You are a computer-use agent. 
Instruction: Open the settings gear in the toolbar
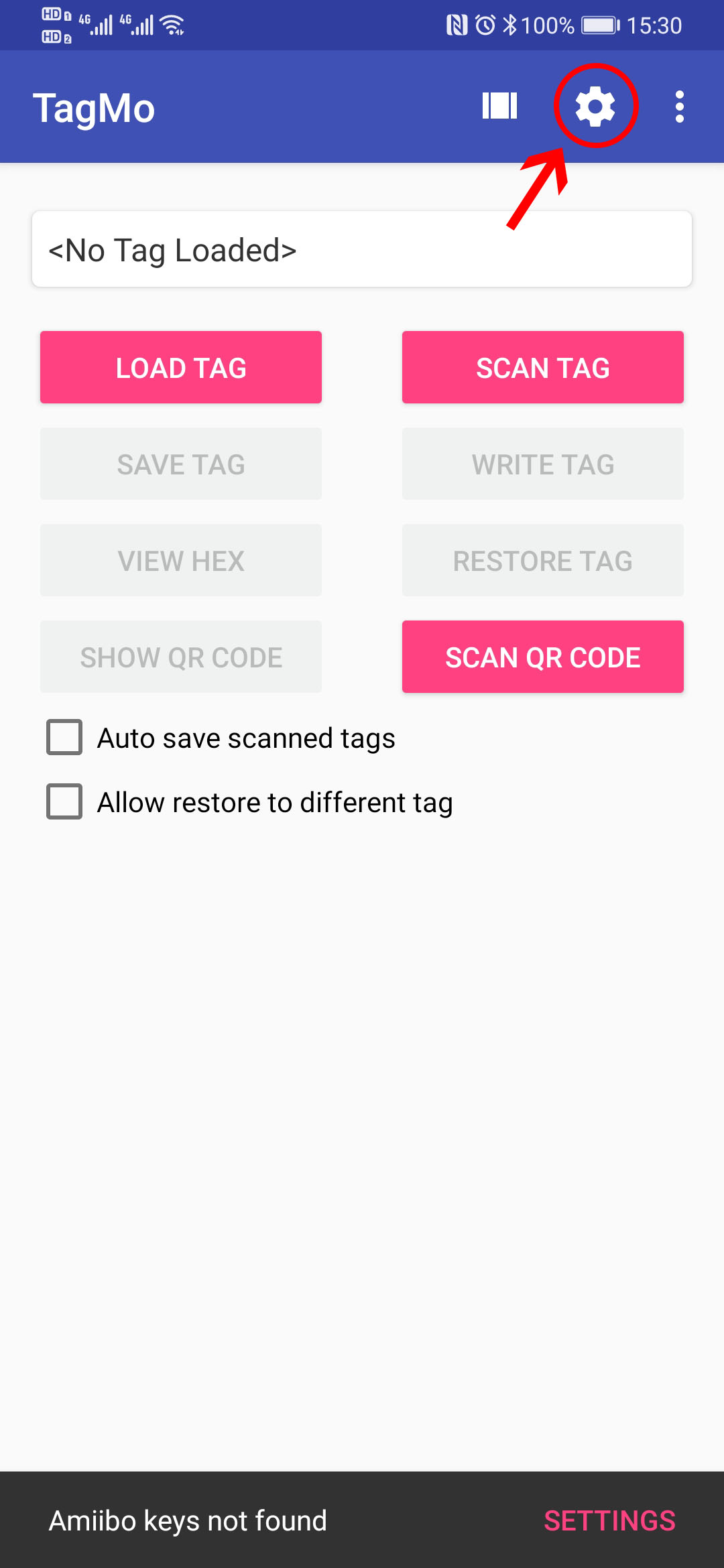click(595, 106)
